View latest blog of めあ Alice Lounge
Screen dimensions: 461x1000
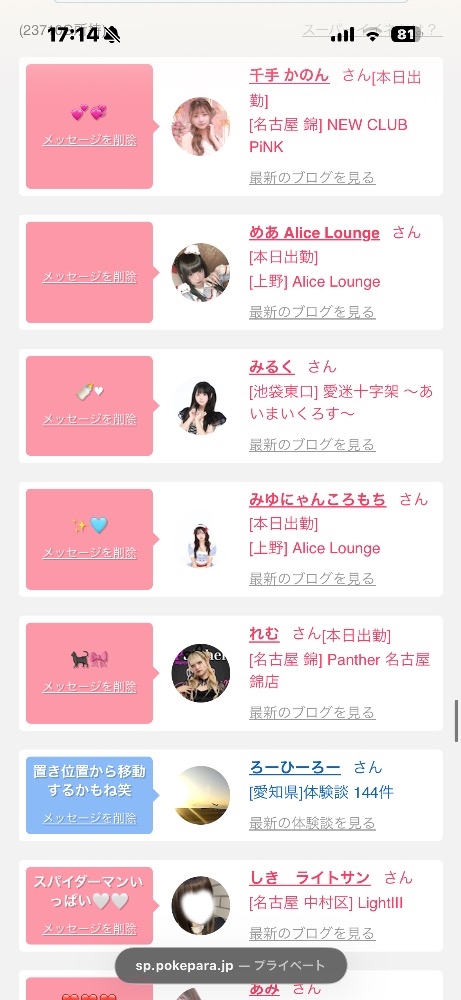point(312,312)
